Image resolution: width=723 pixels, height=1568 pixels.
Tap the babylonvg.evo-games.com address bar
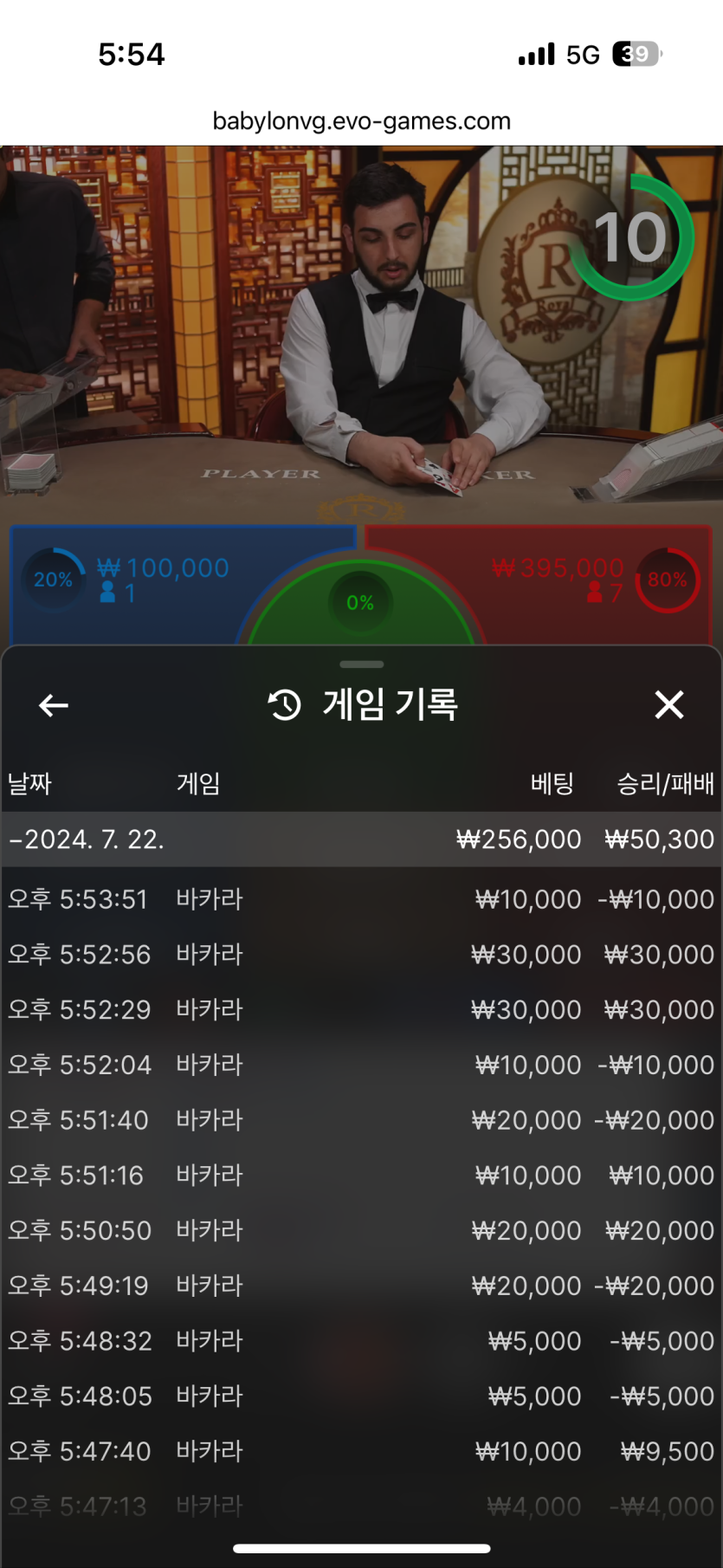(361, 121)
